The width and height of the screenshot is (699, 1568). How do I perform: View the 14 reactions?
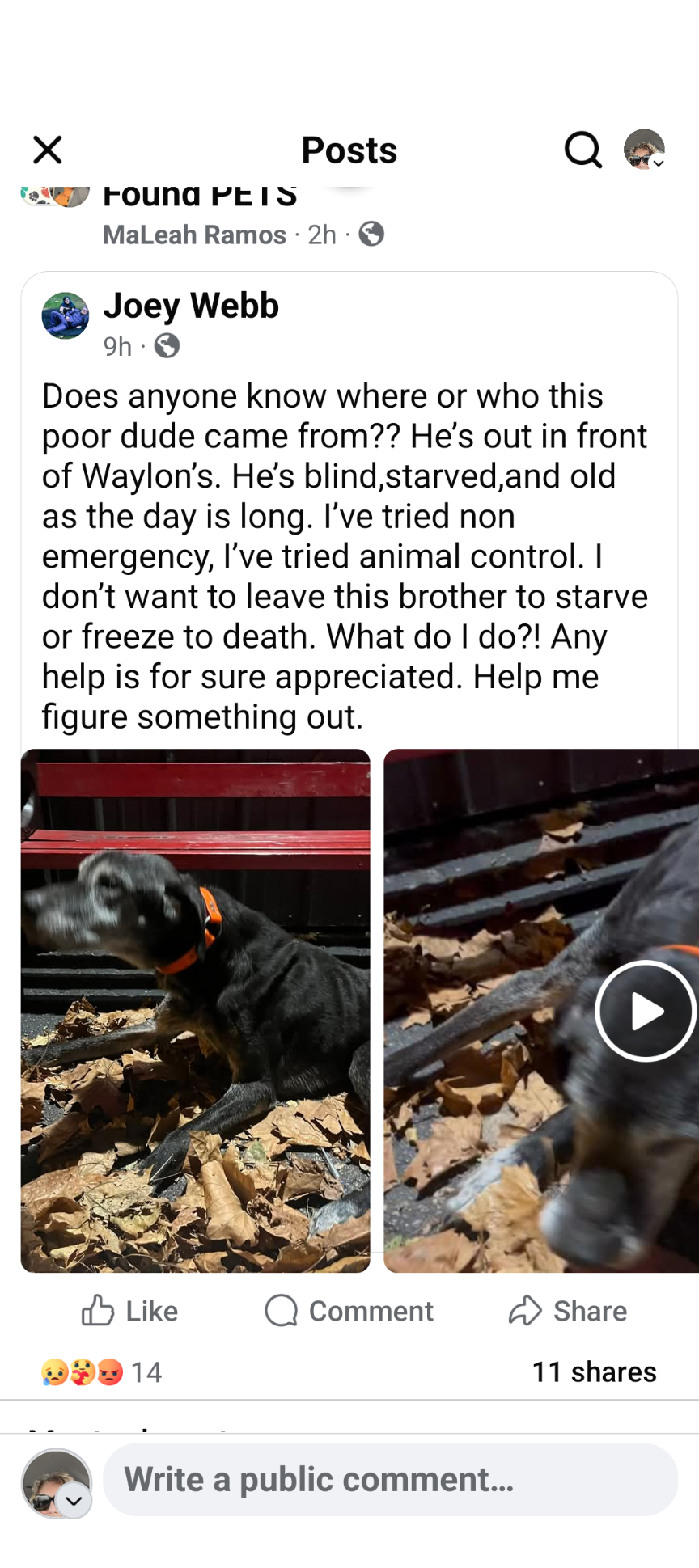[x=102, y=1372]
